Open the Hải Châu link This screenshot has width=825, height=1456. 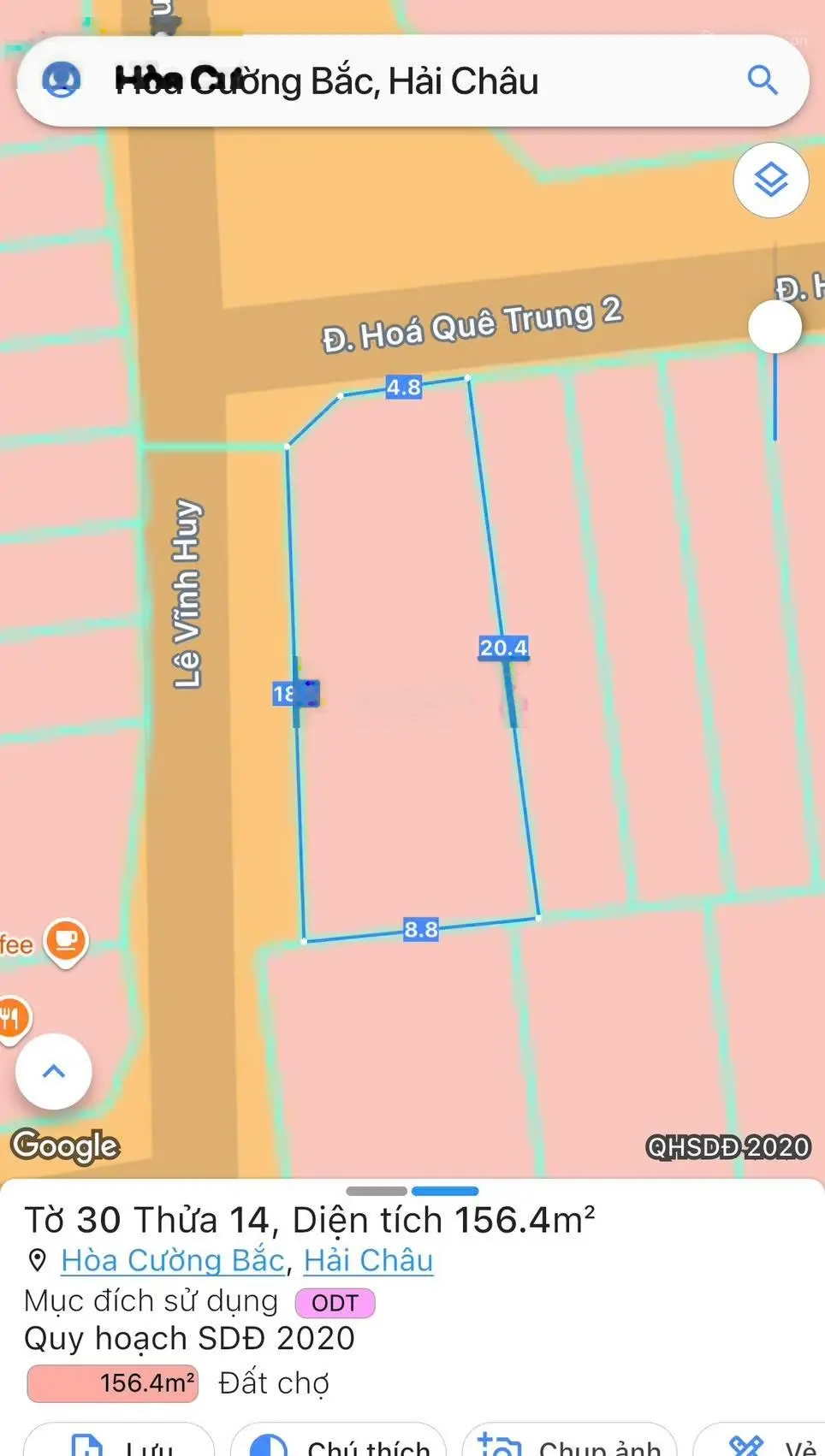pos(368,1261)
